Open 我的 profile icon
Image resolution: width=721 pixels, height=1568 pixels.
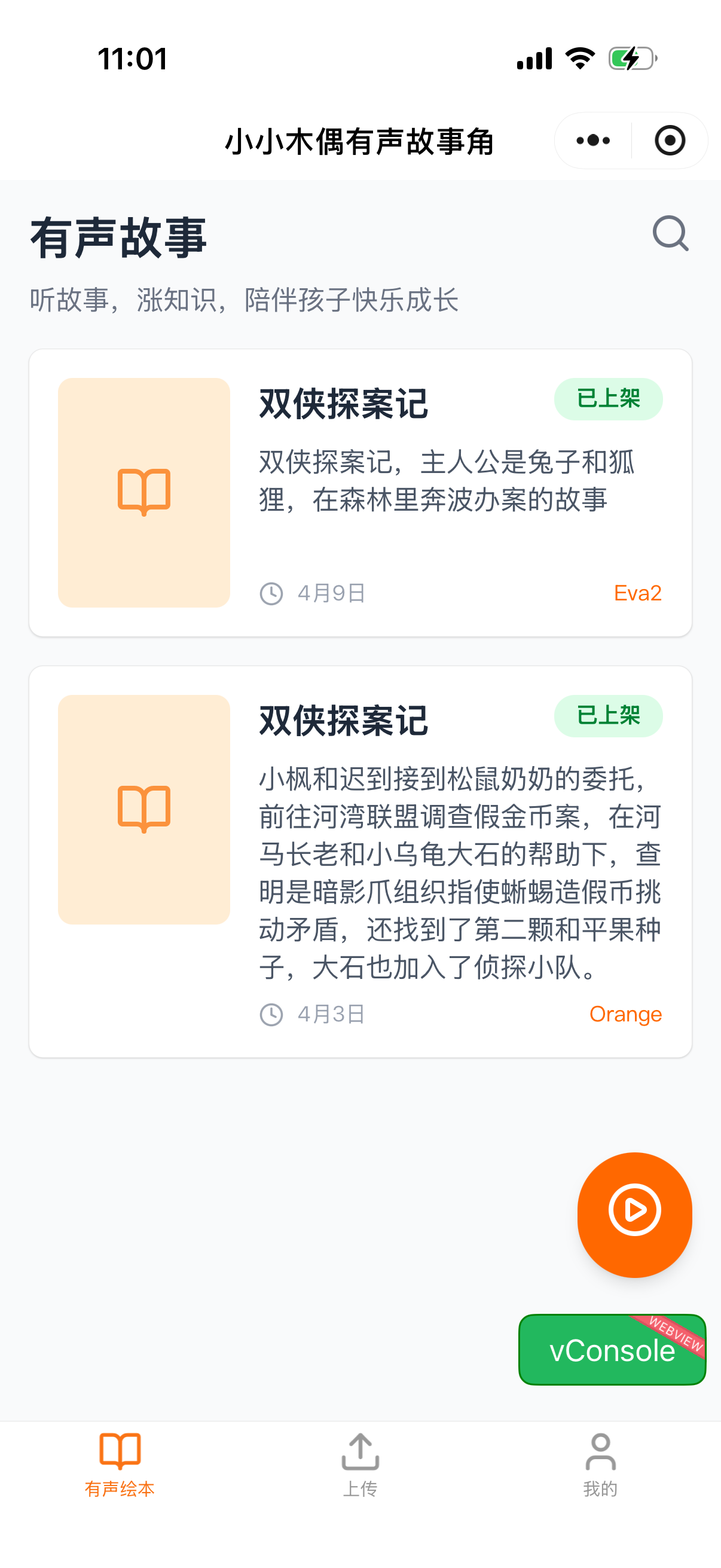[x=601, y=1452]
